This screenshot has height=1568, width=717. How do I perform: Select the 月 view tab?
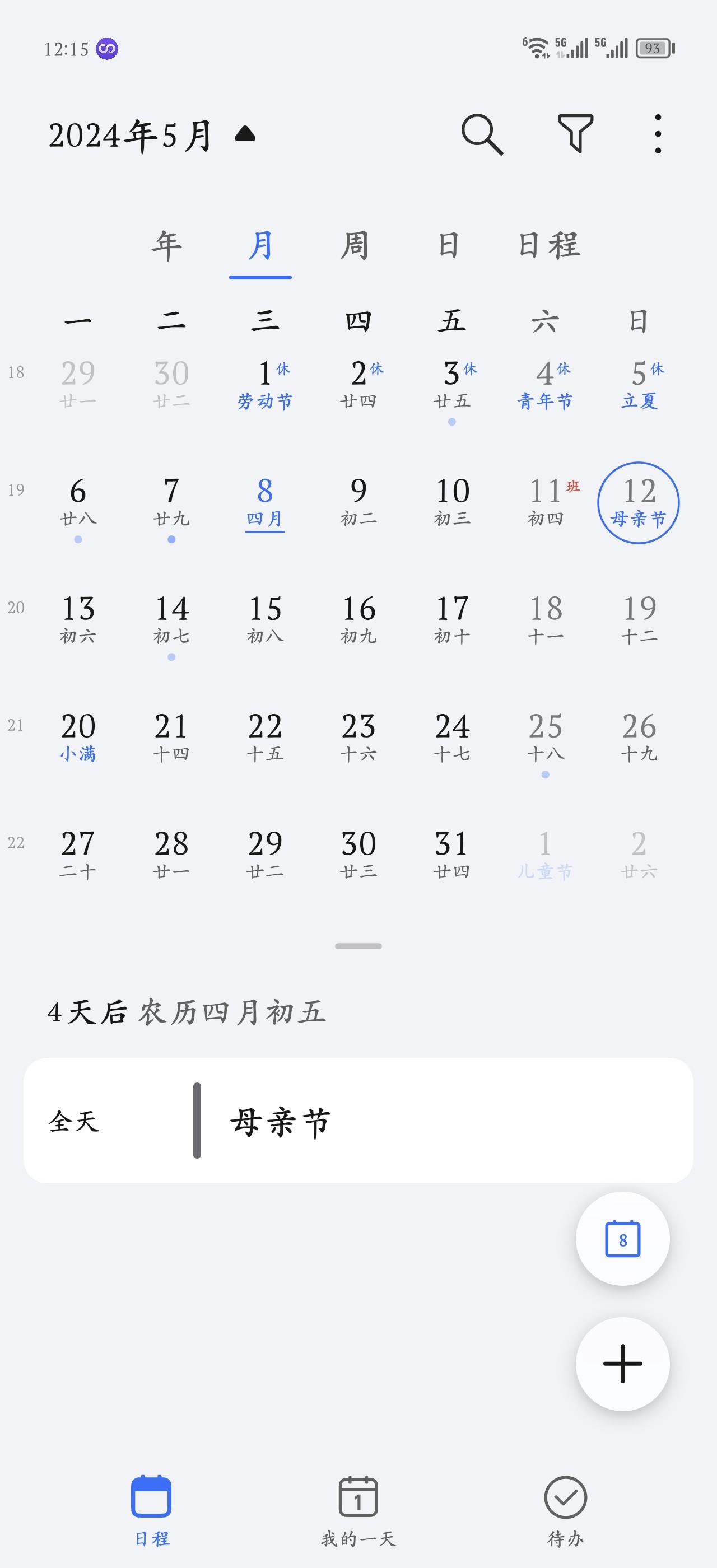[x=260, y=246]
